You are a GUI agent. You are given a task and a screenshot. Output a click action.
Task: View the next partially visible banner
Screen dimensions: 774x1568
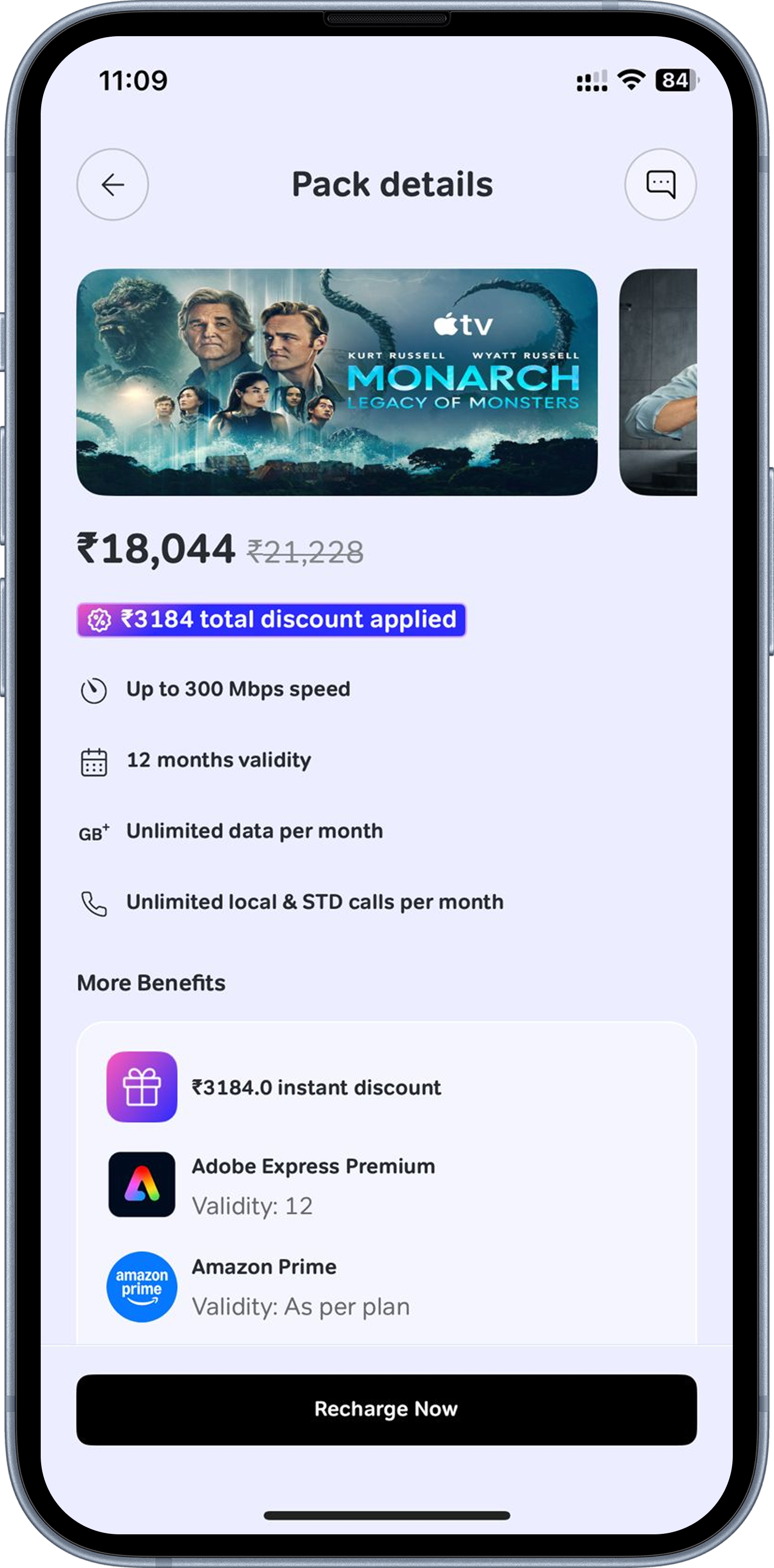[x=659, y=382]
